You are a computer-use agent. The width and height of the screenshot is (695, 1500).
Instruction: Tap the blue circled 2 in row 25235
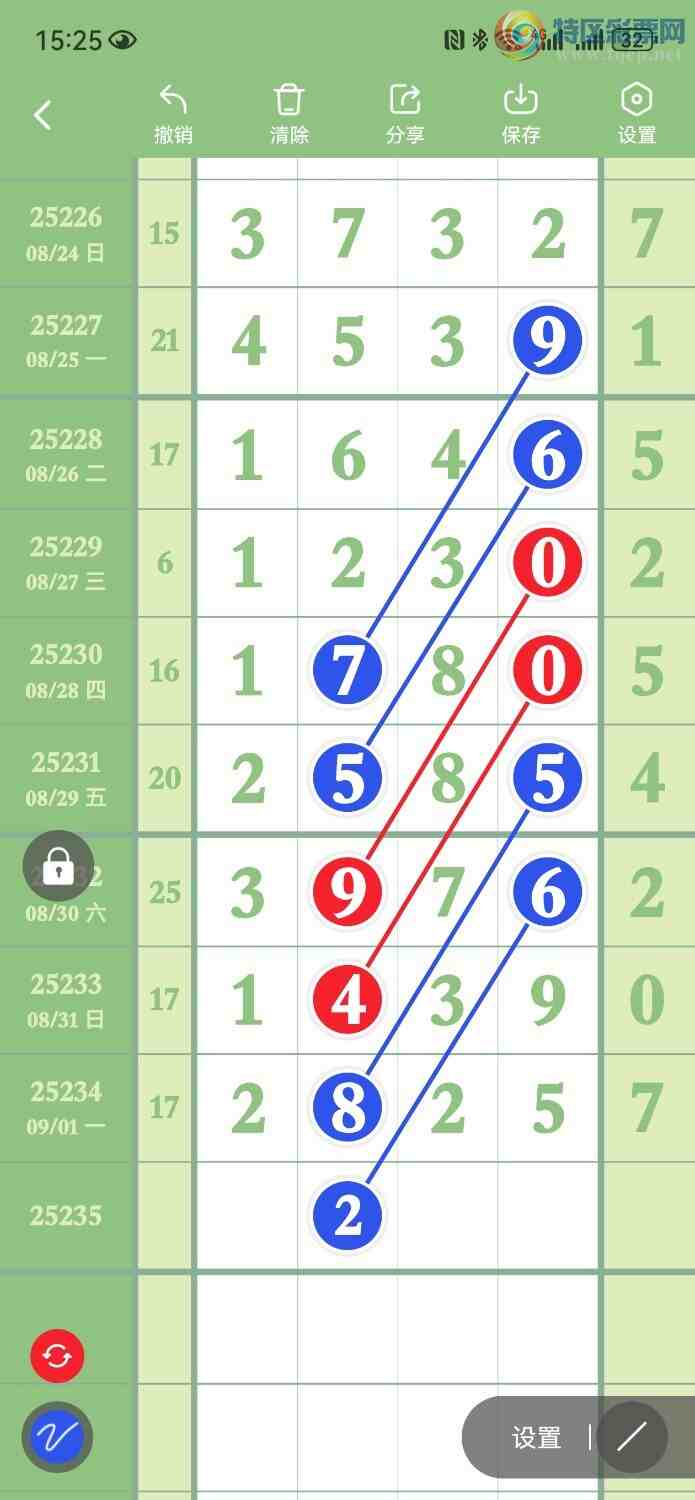347,1216
